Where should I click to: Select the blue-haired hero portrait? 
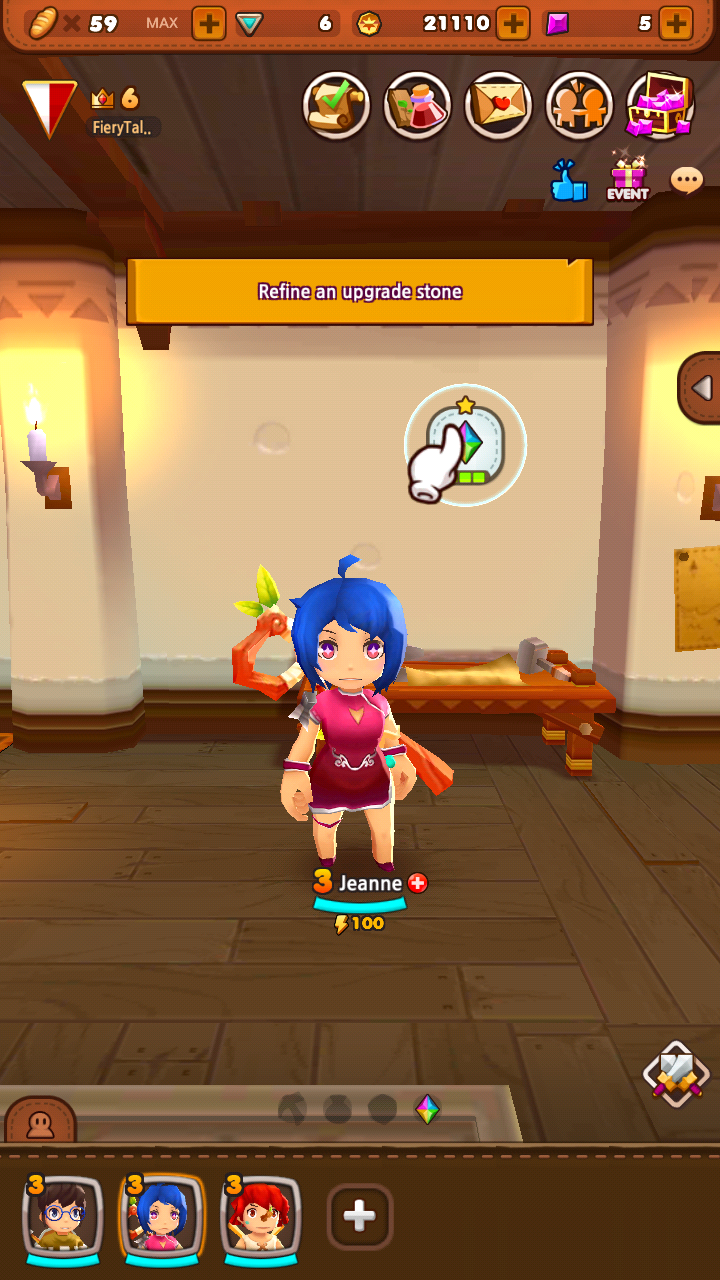click(162, 1217)
